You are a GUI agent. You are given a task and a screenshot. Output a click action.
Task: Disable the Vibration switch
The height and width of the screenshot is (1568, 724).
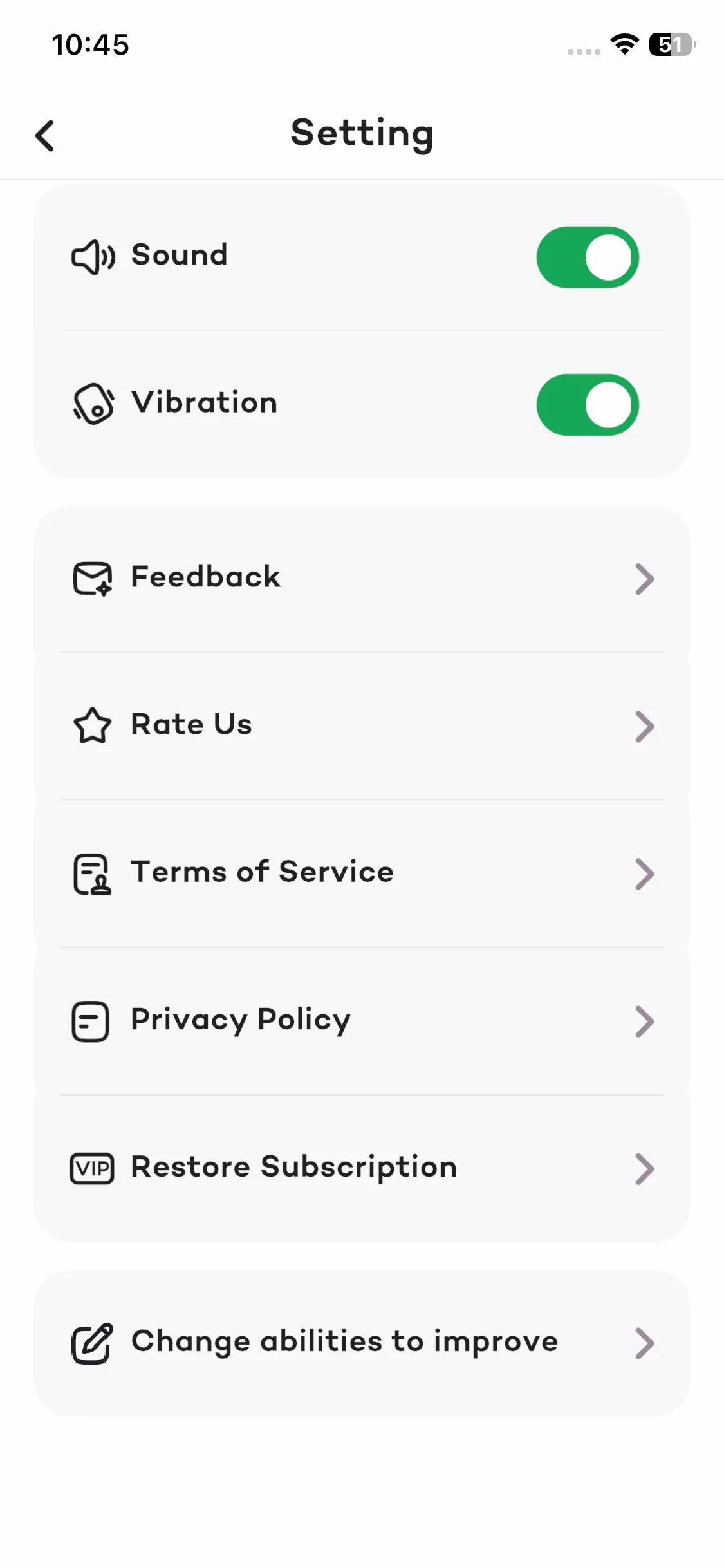[x=587, y=405]
